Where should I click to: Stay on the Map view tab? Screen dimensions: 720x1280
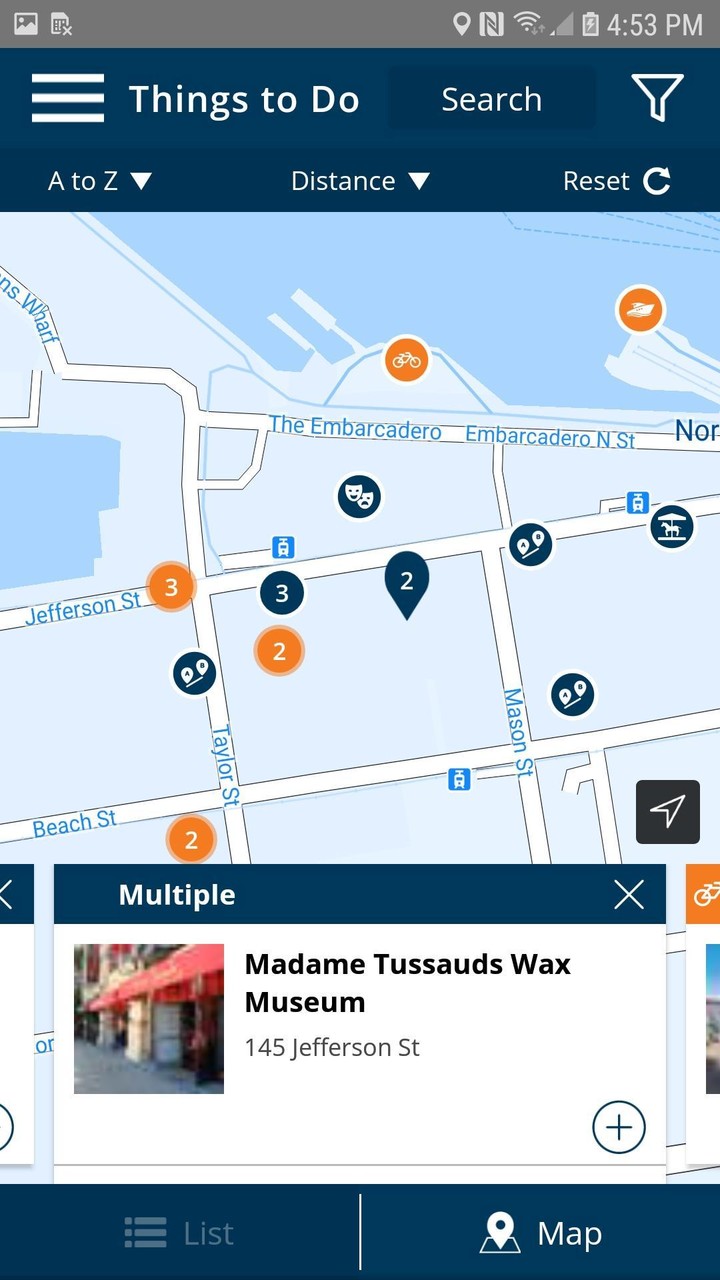pyautogui.click(x=541, y=1233)
